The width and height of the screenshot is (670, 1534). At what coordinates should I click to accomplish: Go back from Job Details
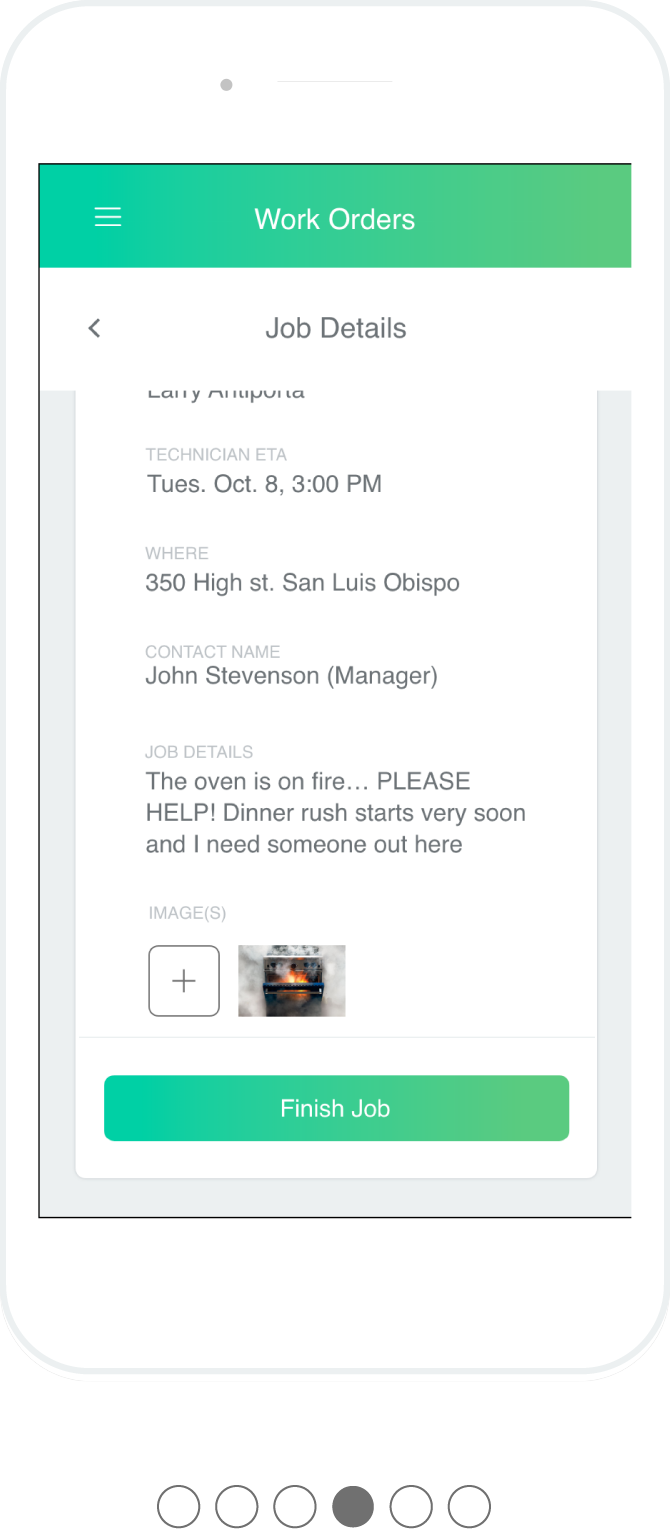(94, 328)
